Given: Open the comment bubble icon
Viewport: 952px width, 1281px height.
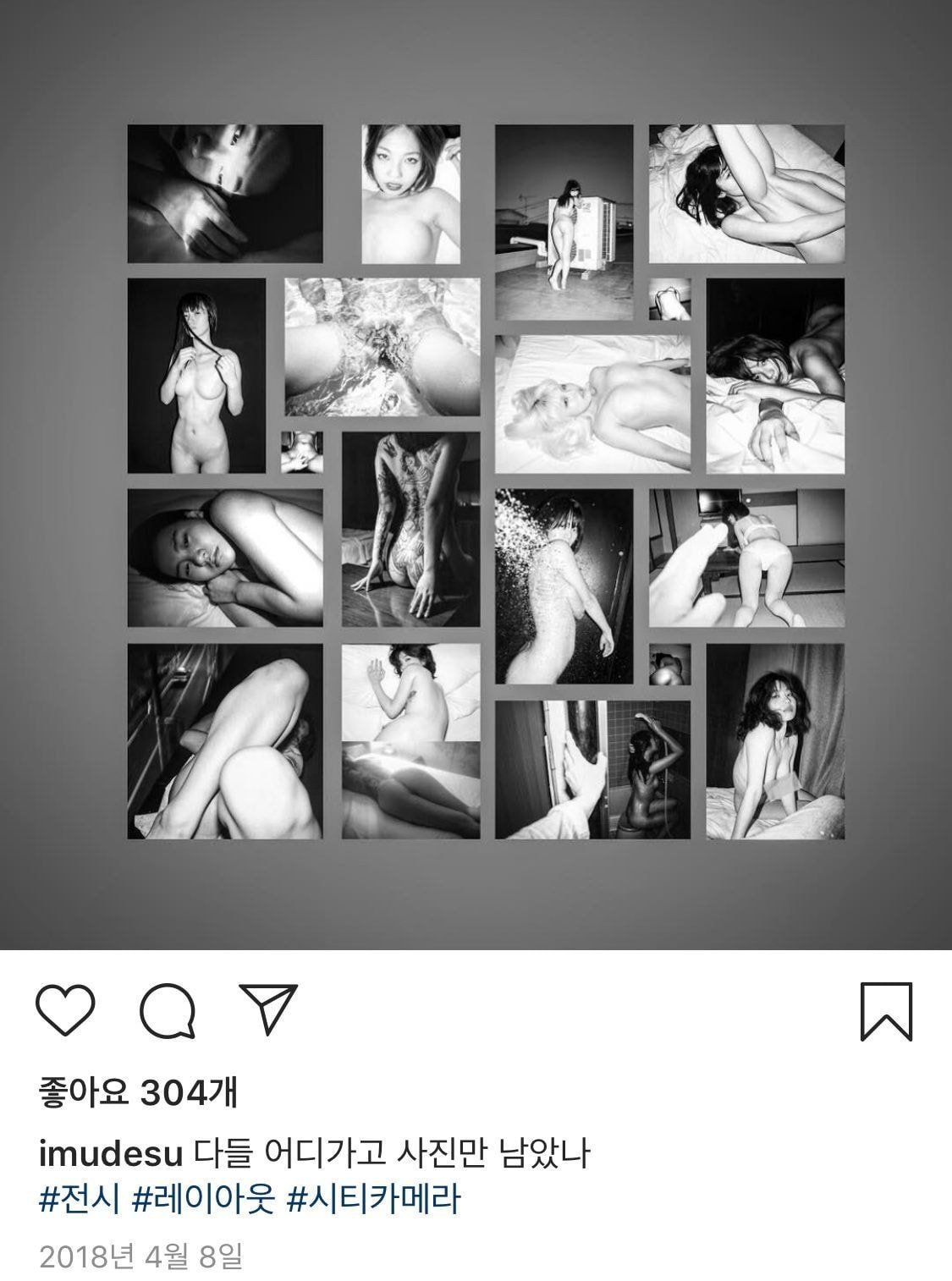Looking at the screenshot, I should tap(168, 1011).
